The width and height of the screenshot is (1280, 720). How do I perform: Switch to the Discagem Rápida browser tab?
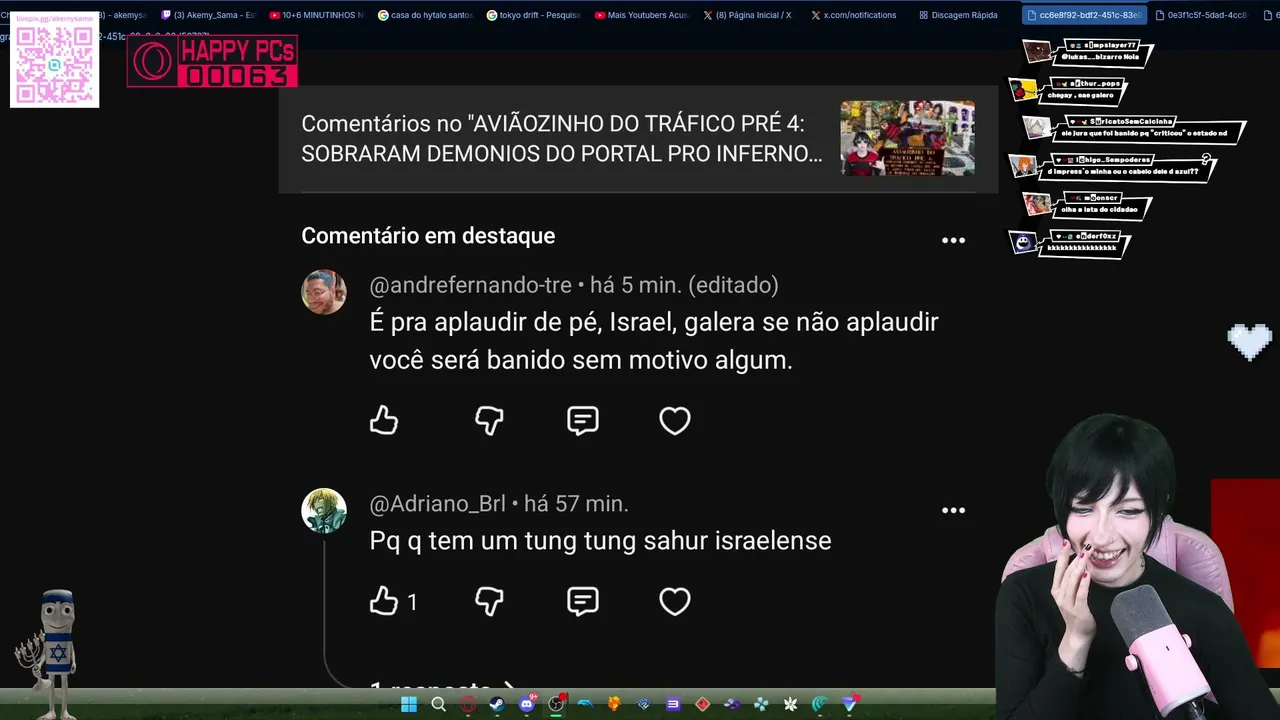click(957, 15)
